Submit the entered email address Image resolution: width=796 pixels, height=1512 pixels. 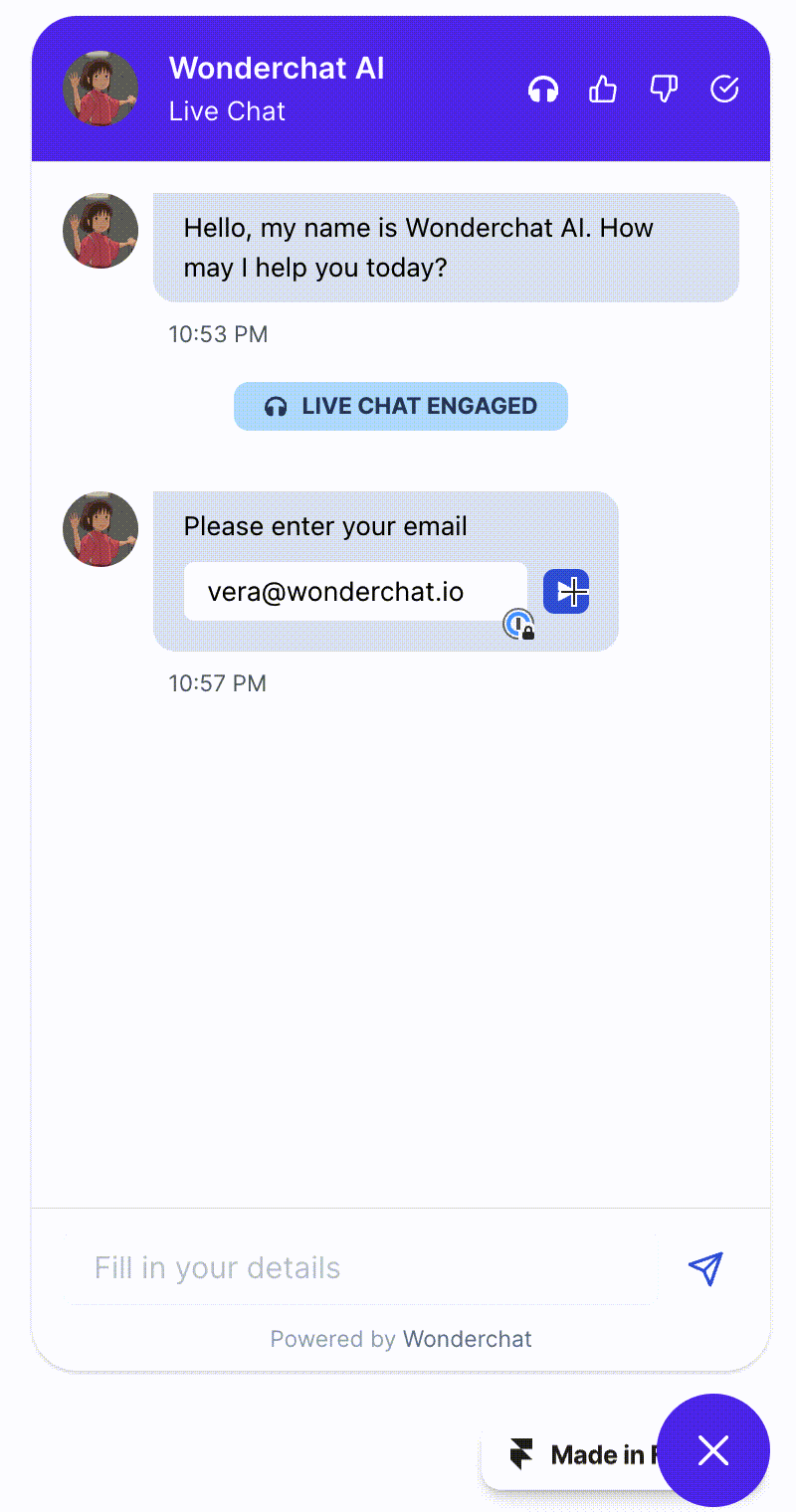566,592
